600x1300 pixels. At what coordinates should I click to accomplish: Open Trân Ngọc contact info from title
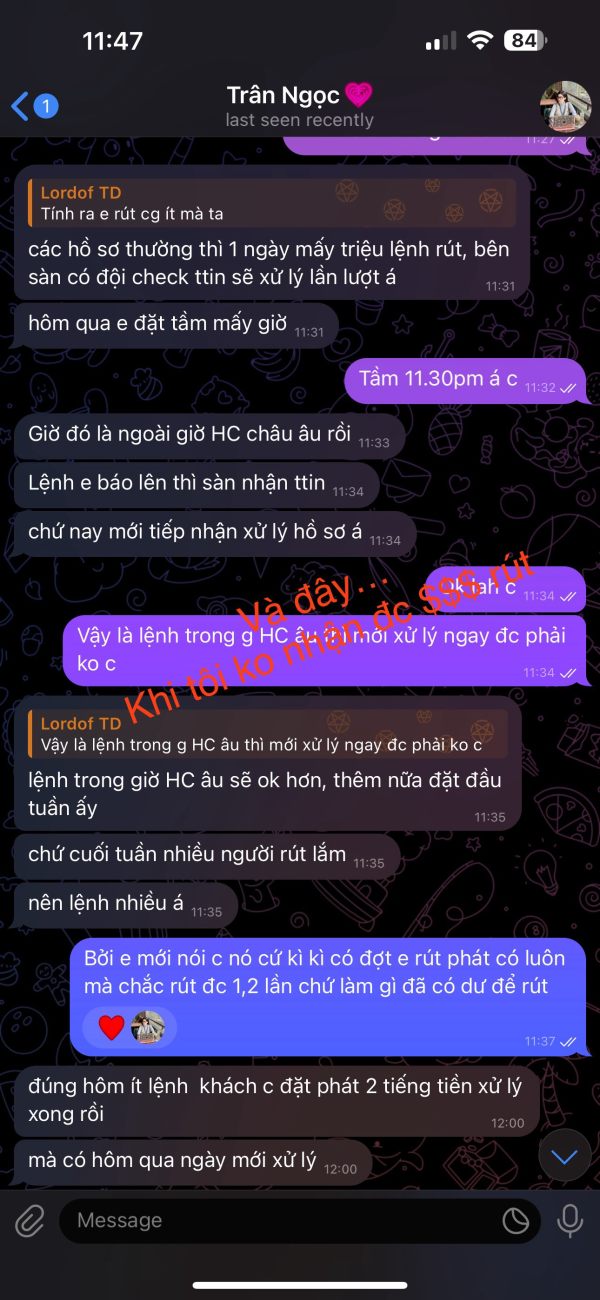point(299,106)
